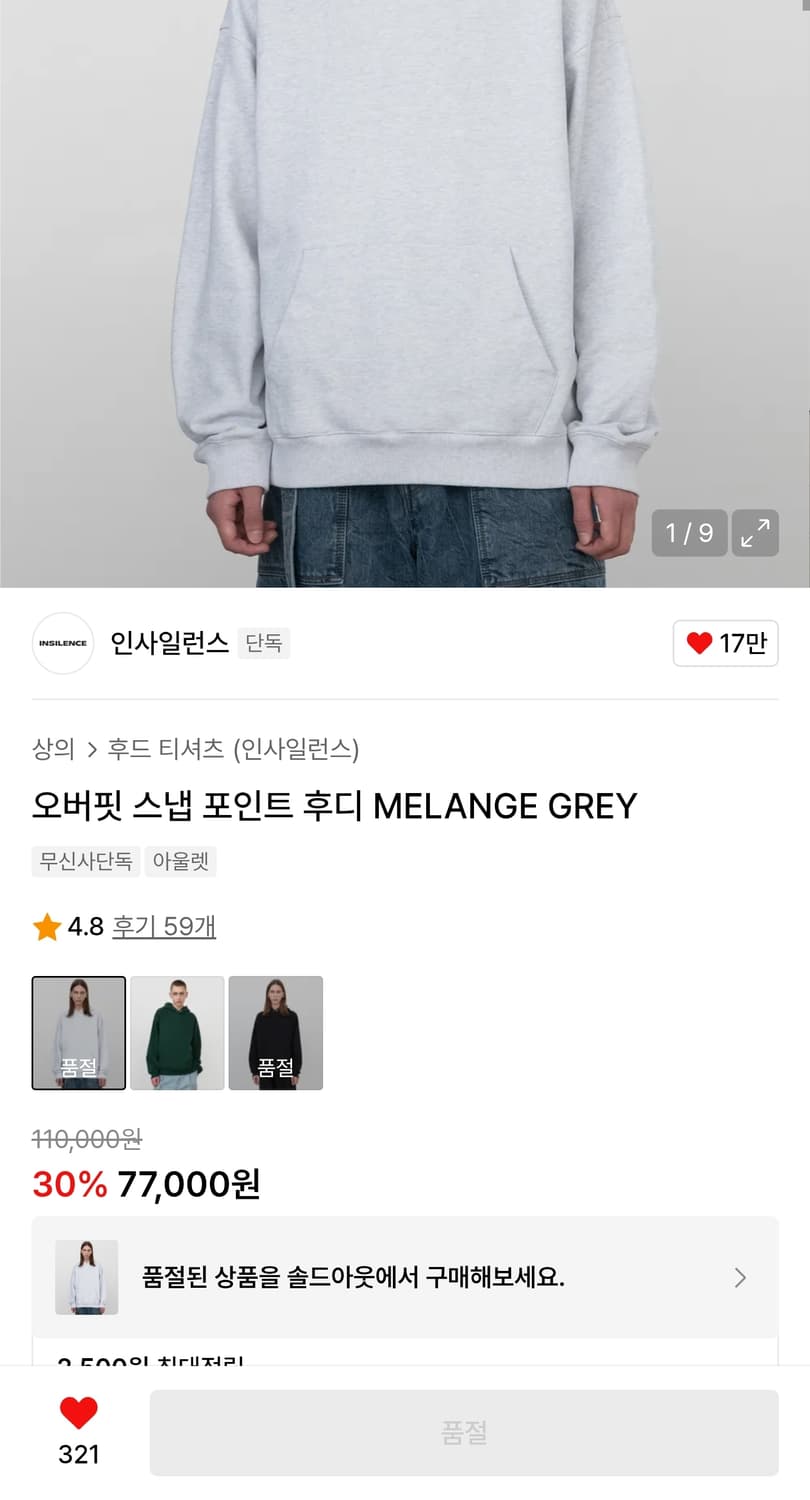The image size is (810, 1500).
Task: Select the green hoodie color variant
Action: tap(177, 1033)
